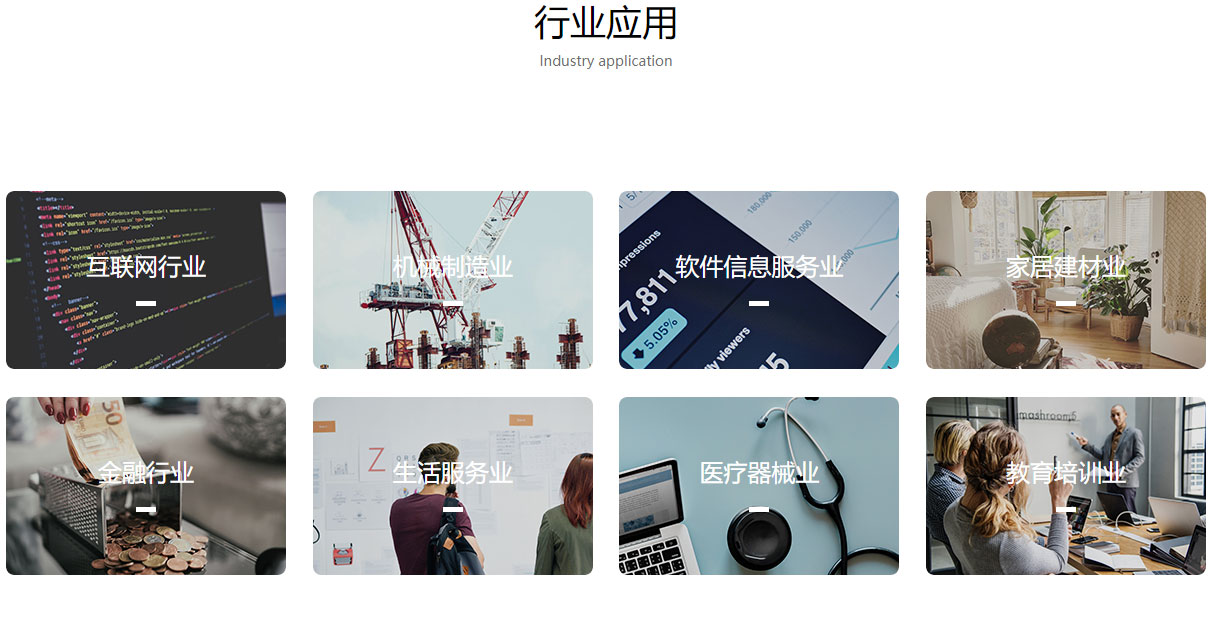Open the 金融行业 card
Screen dimensions: 1210x635
(146, 485)
